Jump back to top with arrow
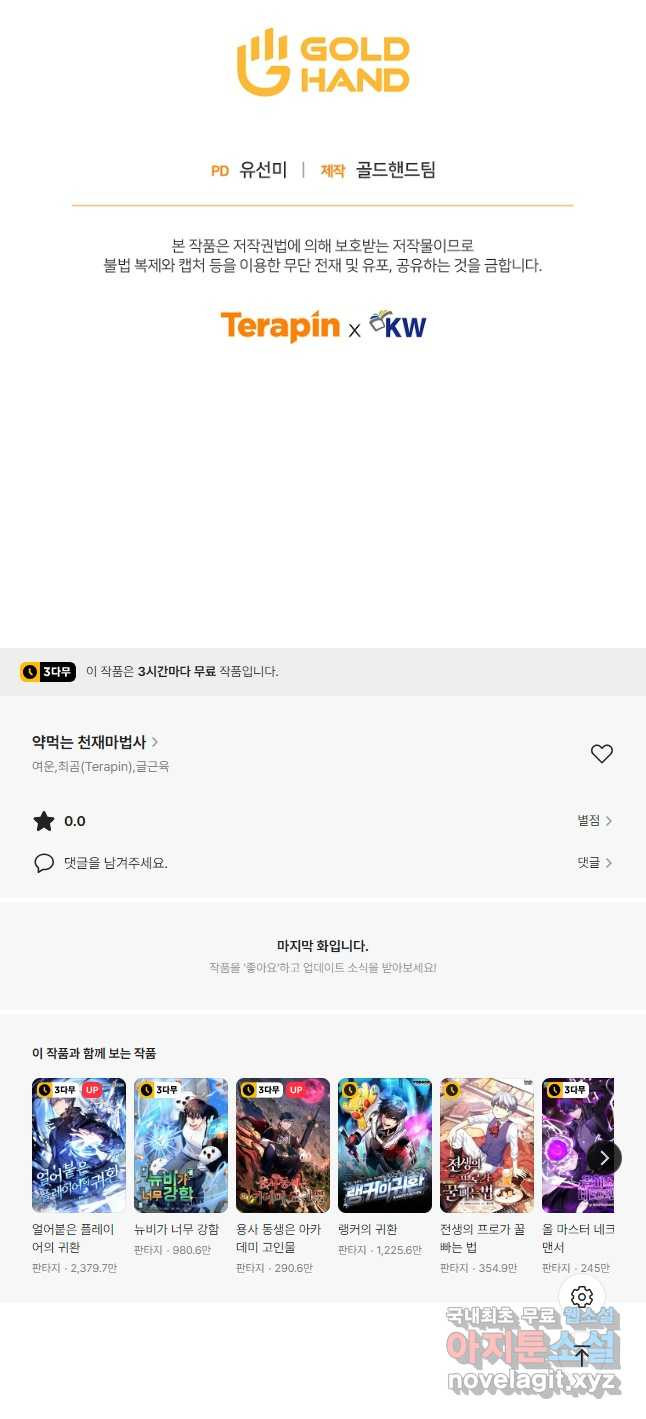The width and height of the screenshot is (646, 1419). coord(582,1356)
